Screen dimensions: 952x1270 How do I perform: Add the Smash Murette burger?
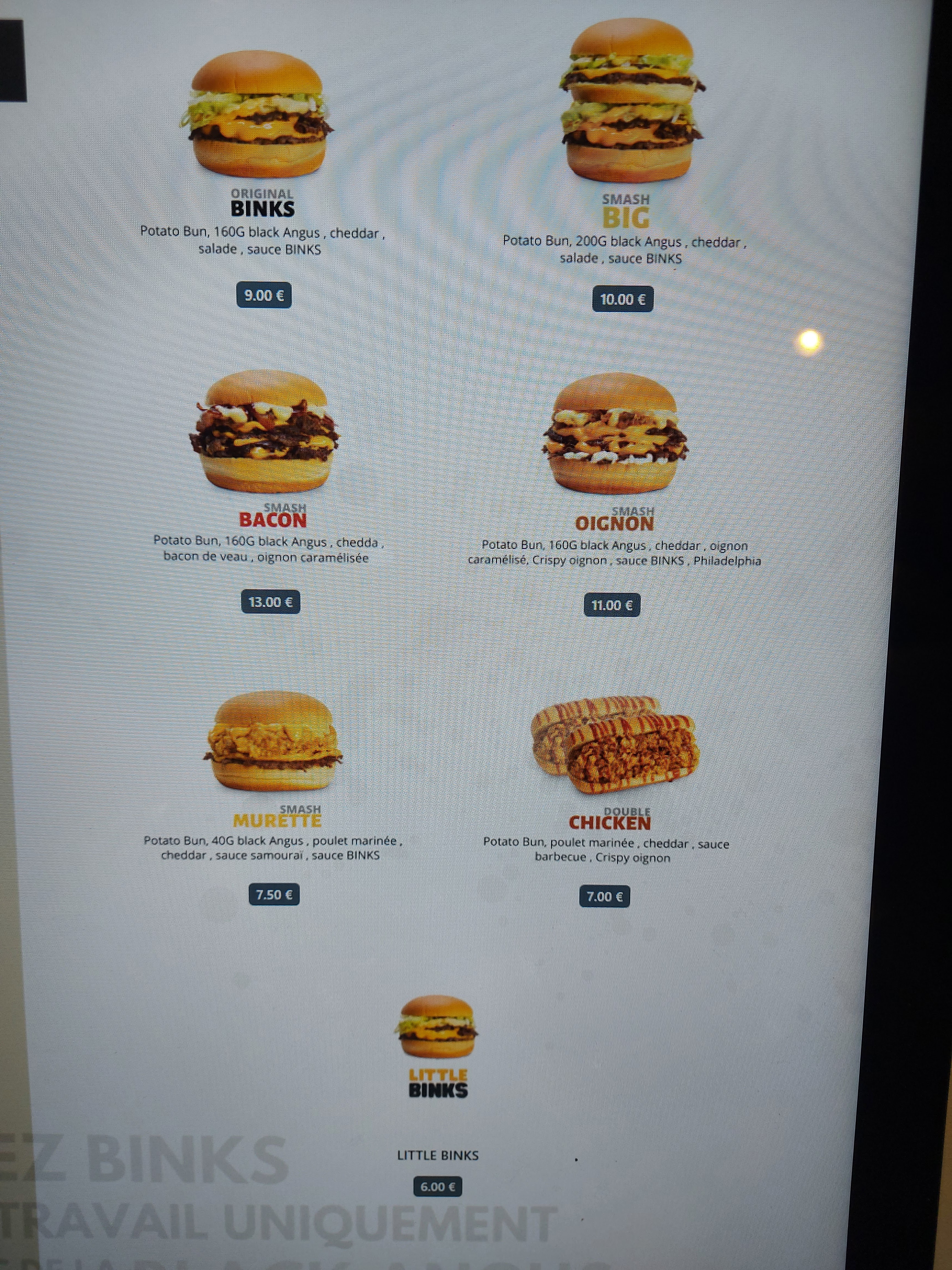click(273, 742)
